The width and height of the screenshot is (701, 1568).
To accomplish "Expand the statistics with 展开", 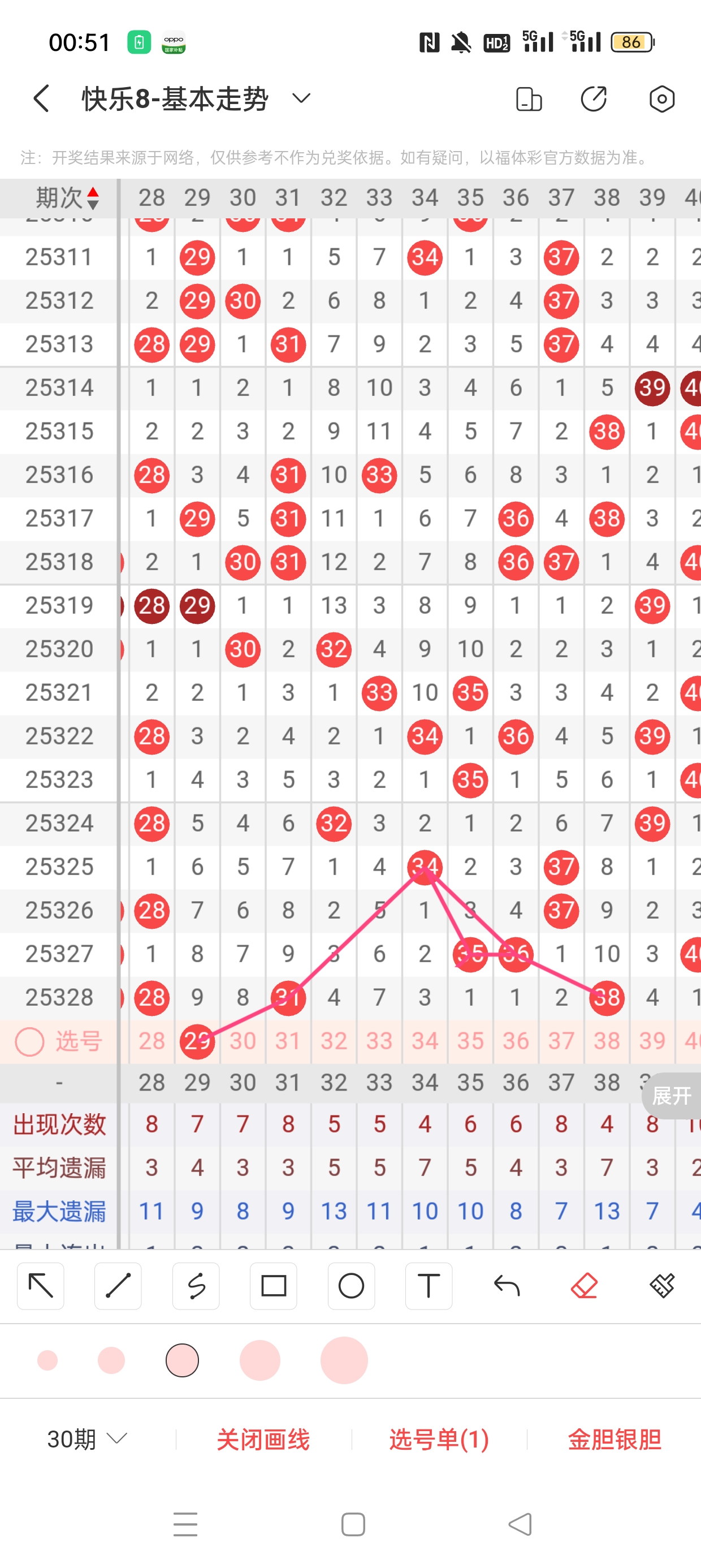I will (x=672, y=1096).
